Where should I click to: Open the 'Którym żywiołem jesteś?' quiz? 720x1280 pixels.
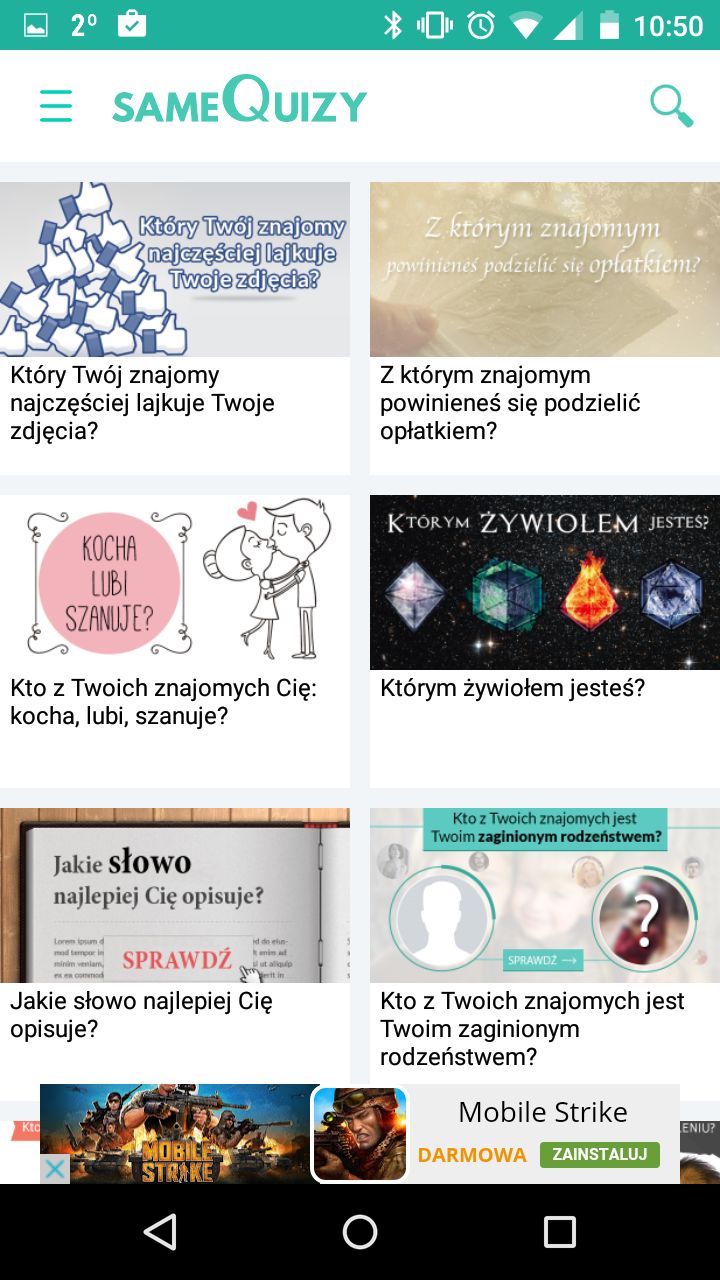click(x=545, y=641)
